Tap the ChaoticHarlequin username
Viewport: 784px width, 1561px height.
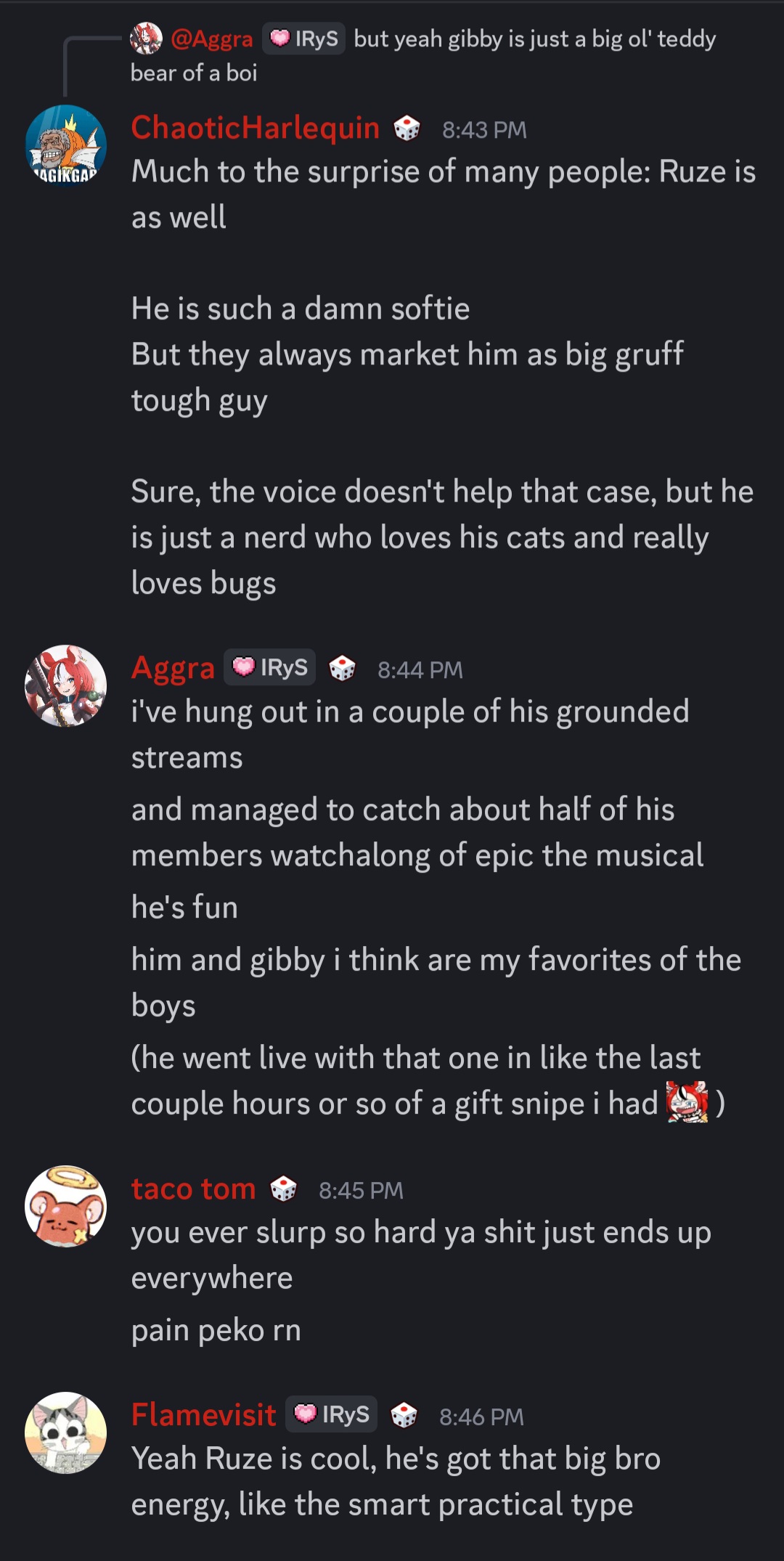255,128
